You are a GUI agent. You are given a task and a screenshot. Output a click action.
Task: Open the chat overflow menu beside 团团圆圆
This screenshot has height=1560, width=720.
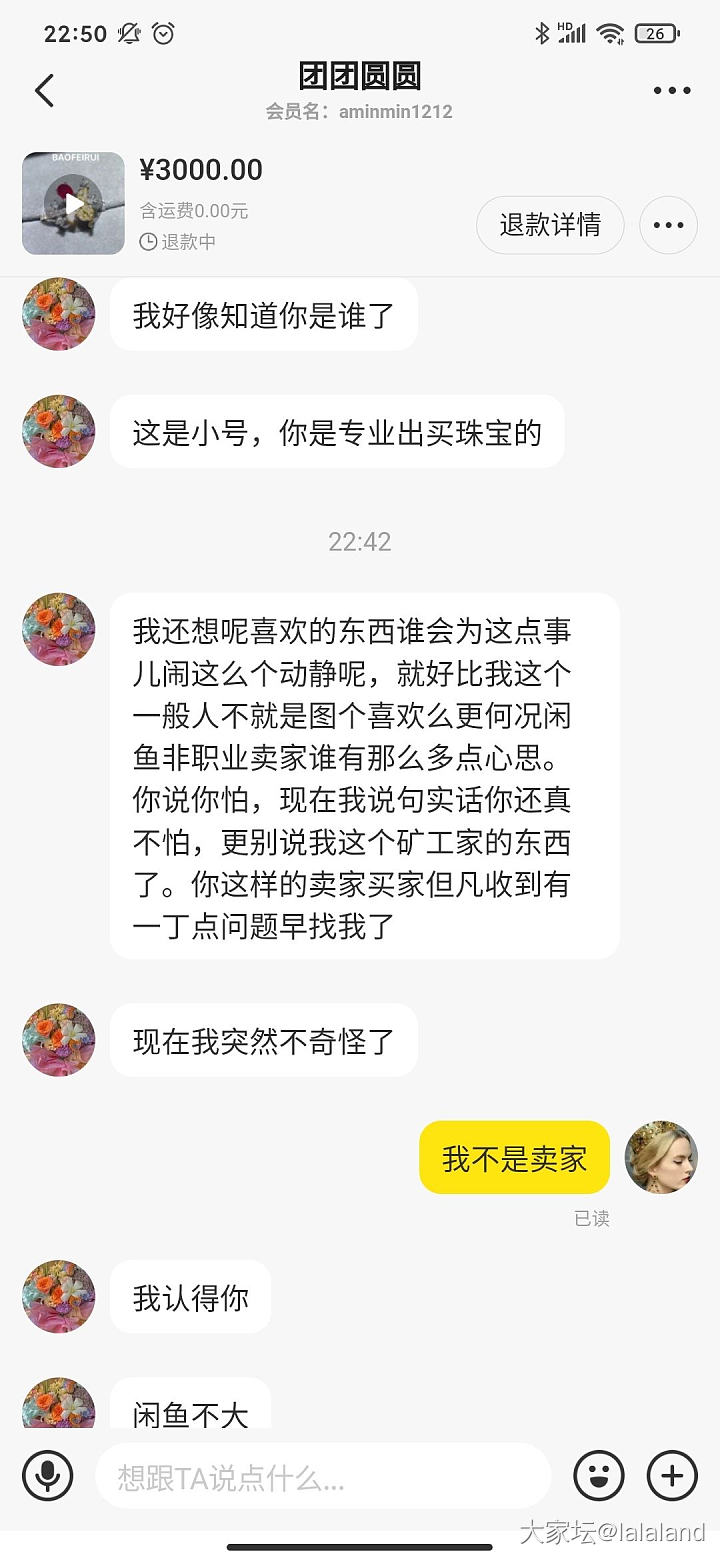pos(672,90)
